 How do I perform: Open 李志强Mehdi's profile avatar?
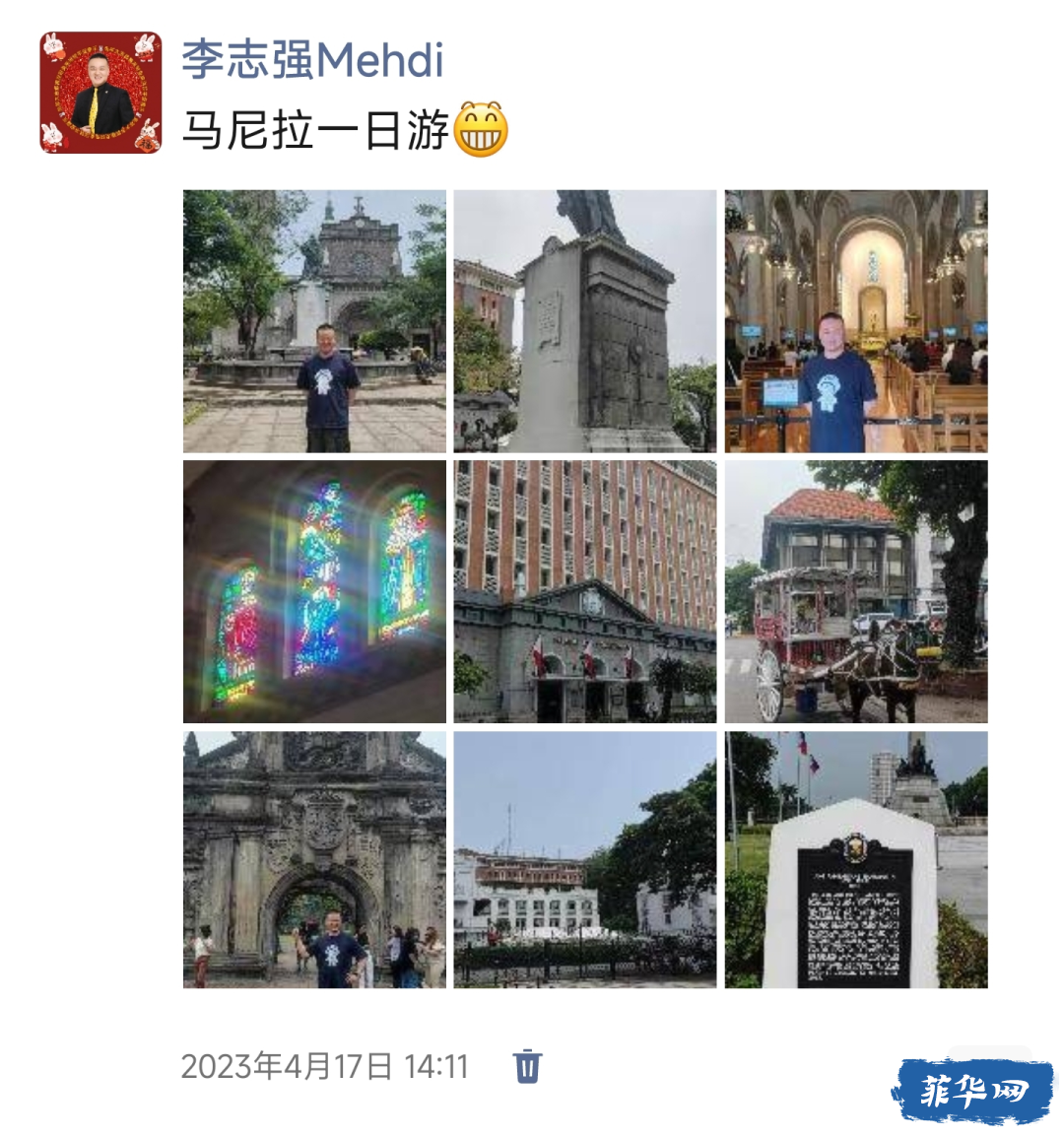[100, 93]
